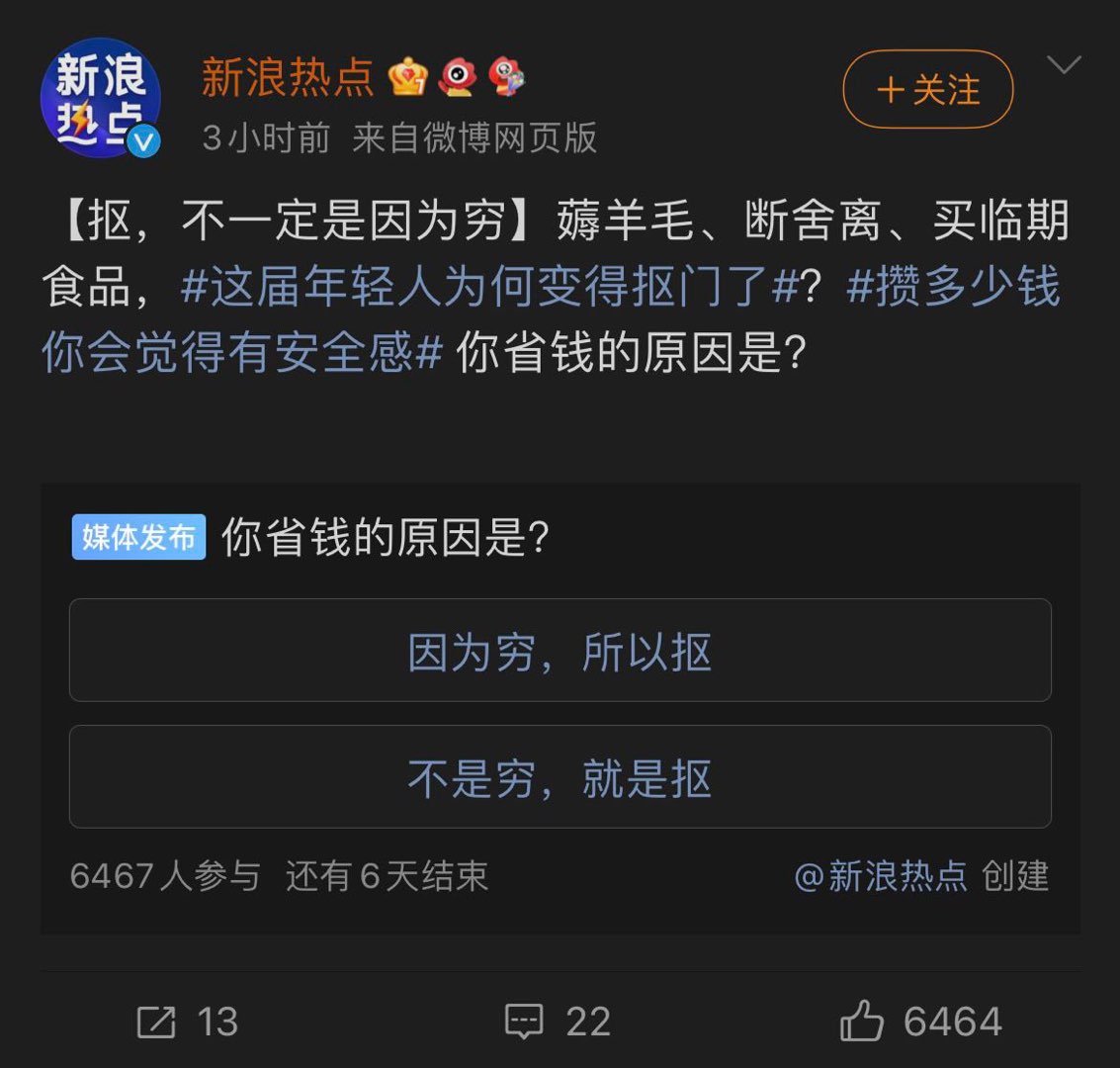
Task: Like this post
Action: point(920,1022)
